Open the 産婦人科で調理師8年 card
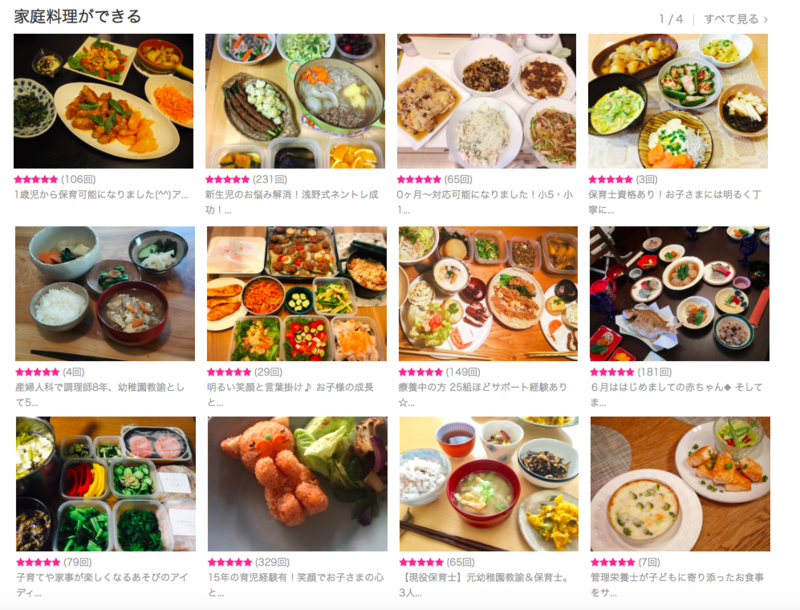 [103, 293]
